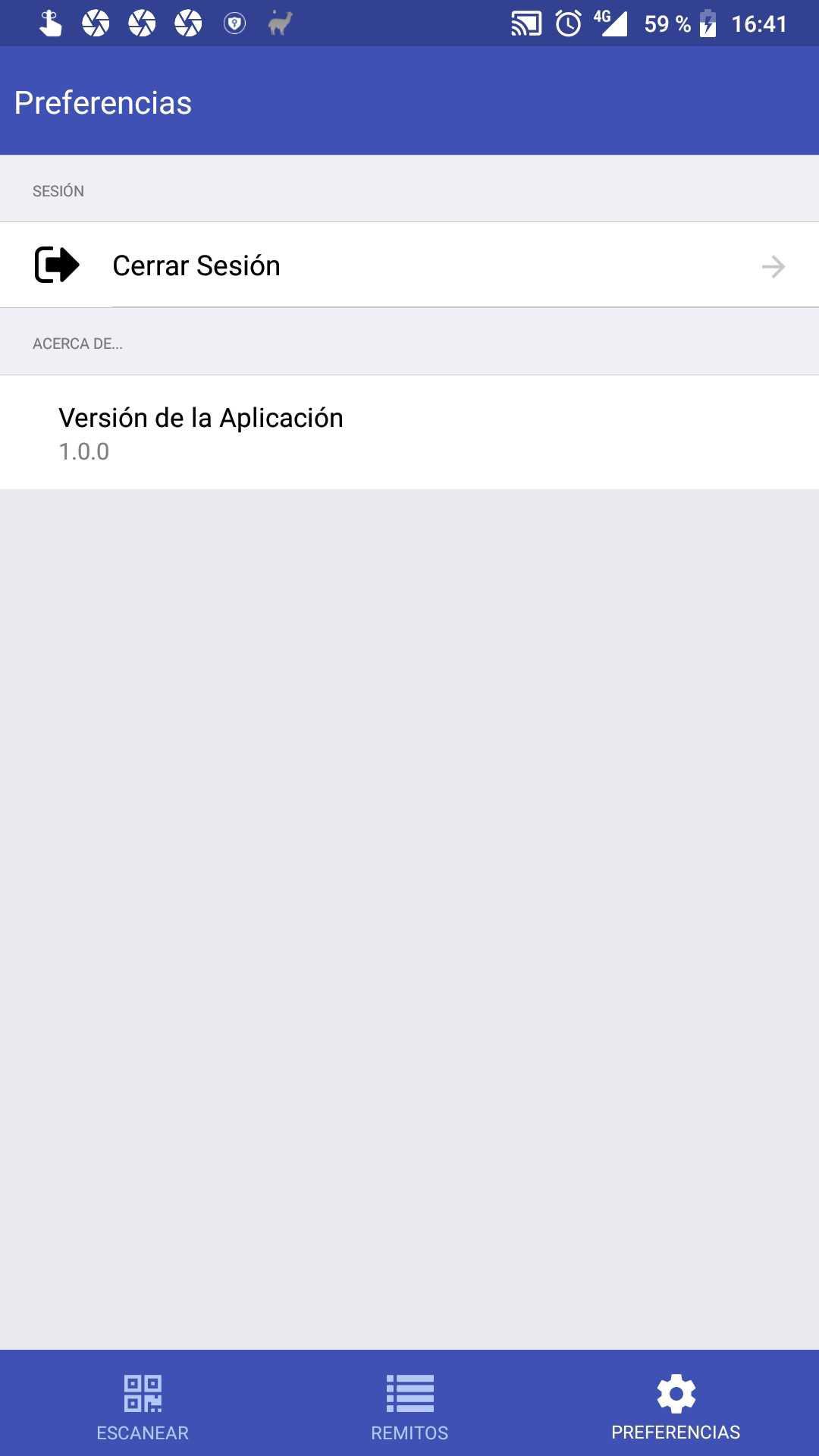Open Versión de la Aplicación row
819x1456 pixels.
pos(409,432)
